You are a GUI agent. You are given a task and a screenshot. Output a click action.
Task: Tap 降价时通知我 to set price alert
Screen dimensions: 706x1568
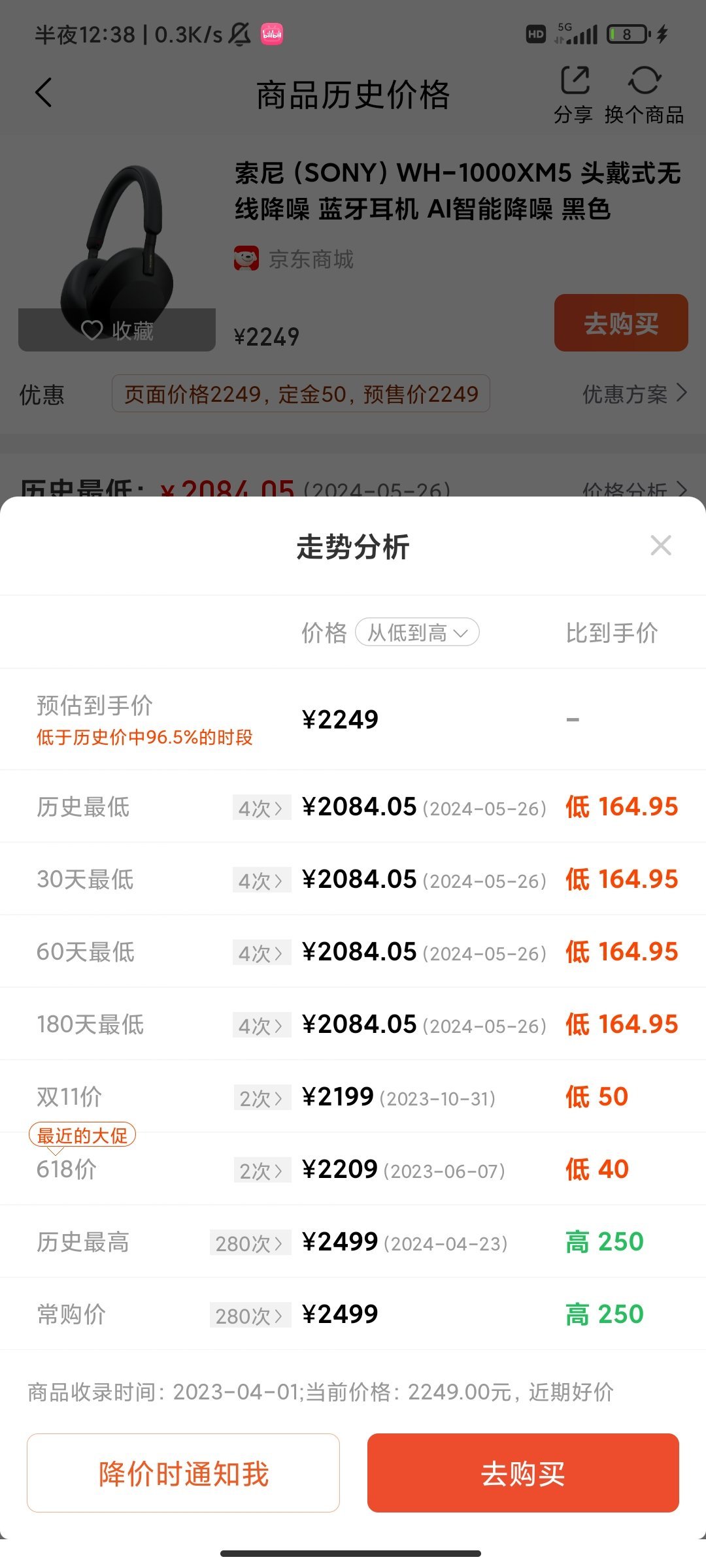(183, 1473)
